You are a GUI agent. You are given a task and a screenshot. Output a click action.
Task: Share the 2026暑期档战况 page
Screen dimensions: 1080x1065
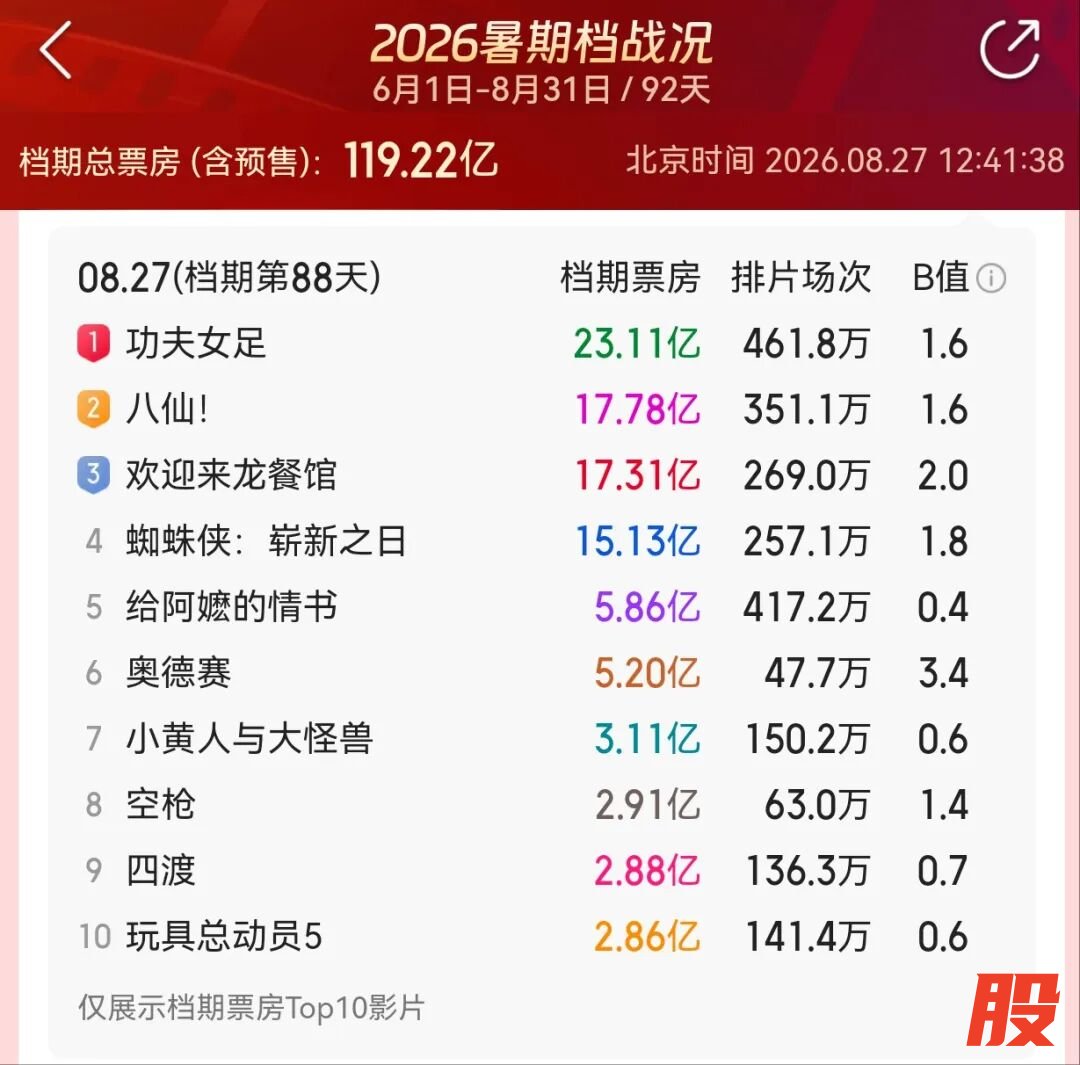click(x=1009, y=50)
